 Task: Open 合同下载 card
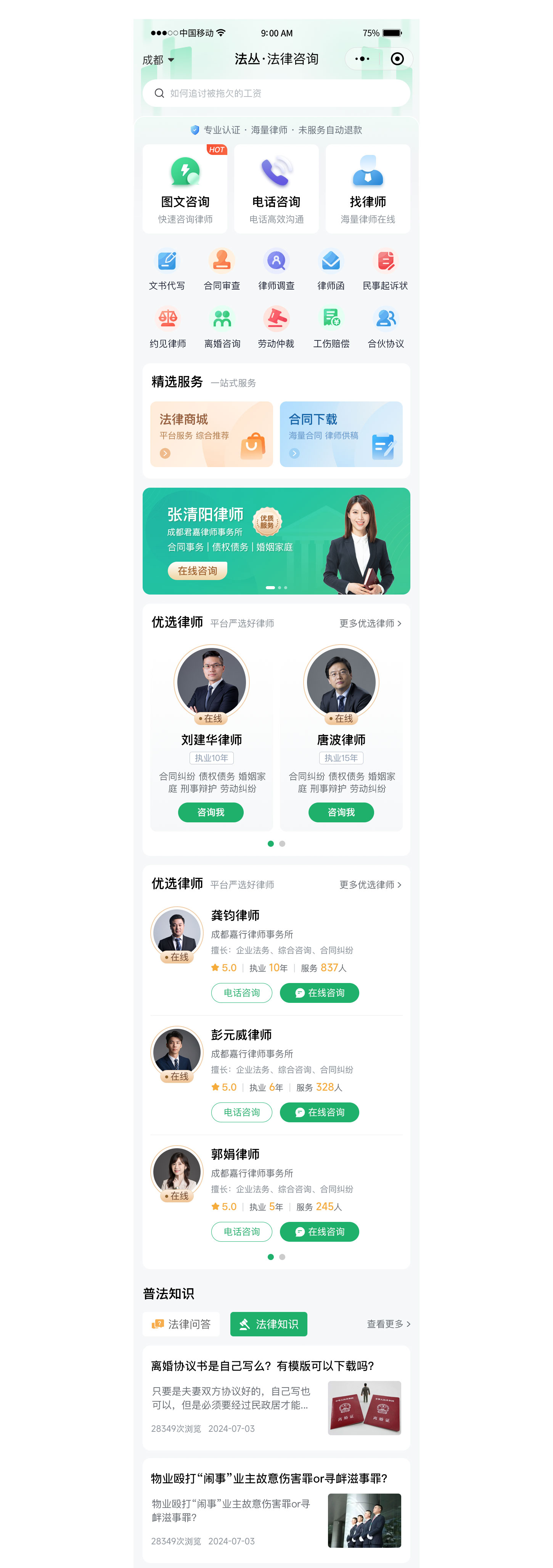[341, 434]
